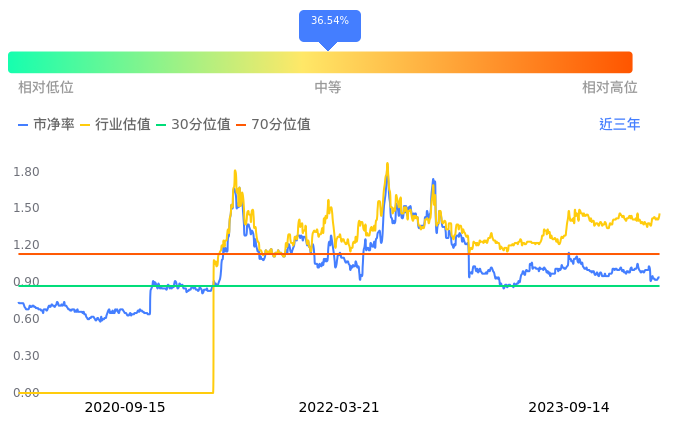This screenshot has height=442, width=686.
Task: Open the 近三年 time range selector
Action: tap(619, 125)
